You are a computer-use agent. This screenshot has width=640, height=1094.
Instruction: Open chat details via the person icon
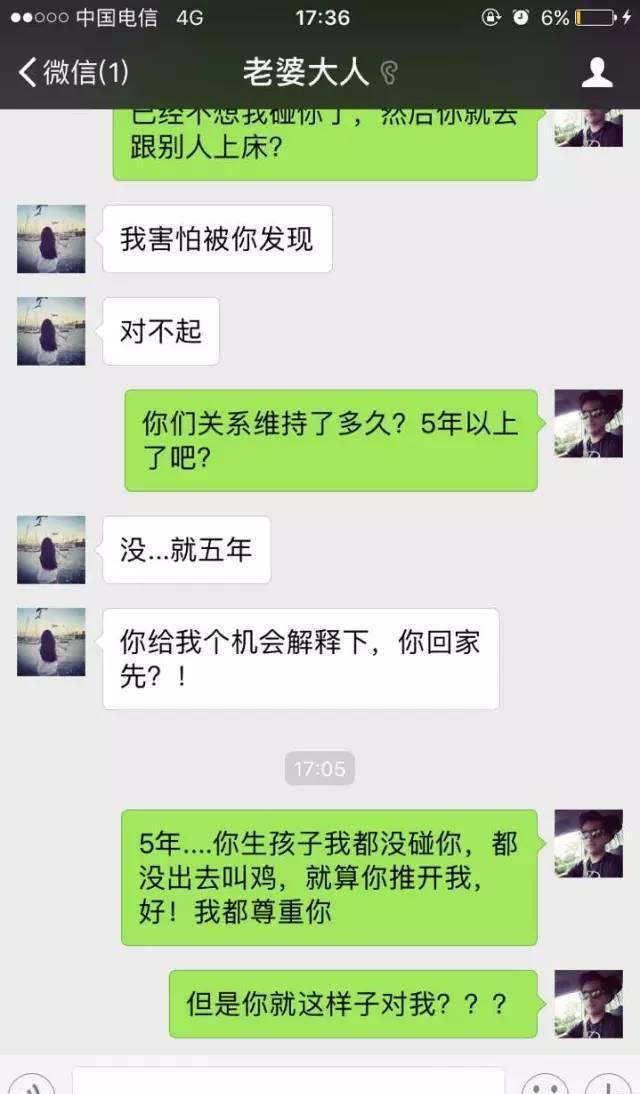pos(597,72)
